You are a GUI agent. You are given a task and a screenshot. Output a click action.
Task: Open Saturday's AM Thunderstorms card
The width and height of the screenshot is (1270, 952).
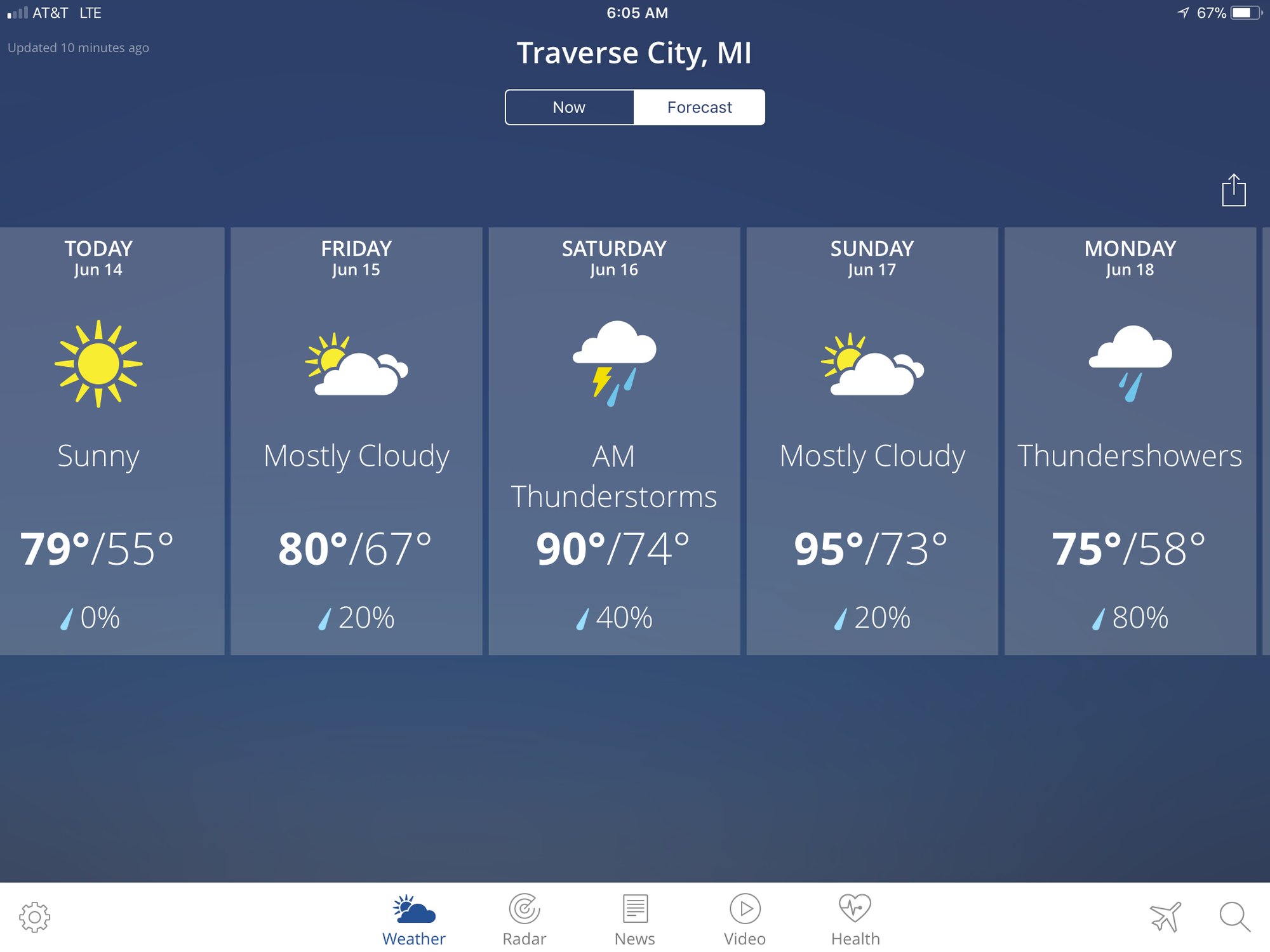tap(614, 441)
